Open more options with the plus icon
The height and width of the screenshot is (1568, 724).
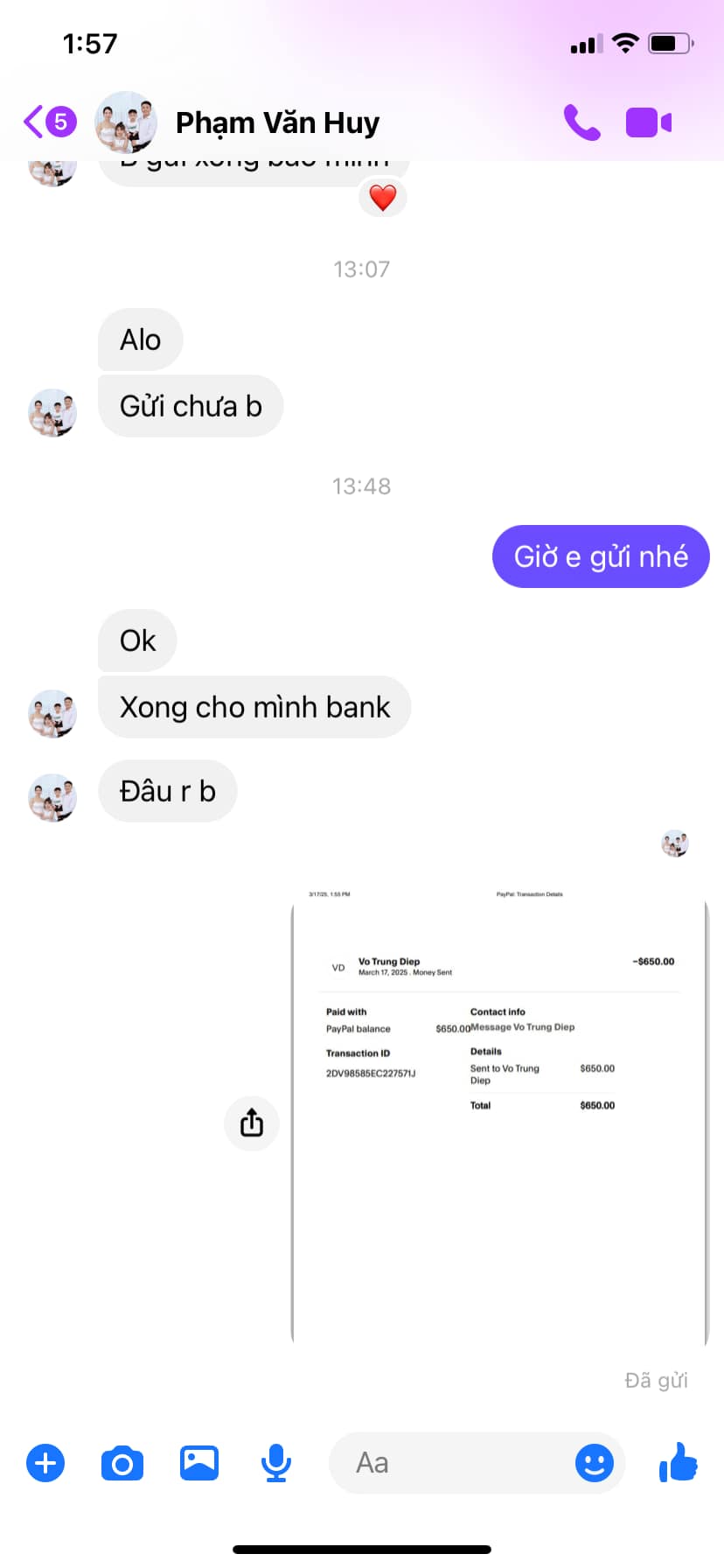[45, 1463]
